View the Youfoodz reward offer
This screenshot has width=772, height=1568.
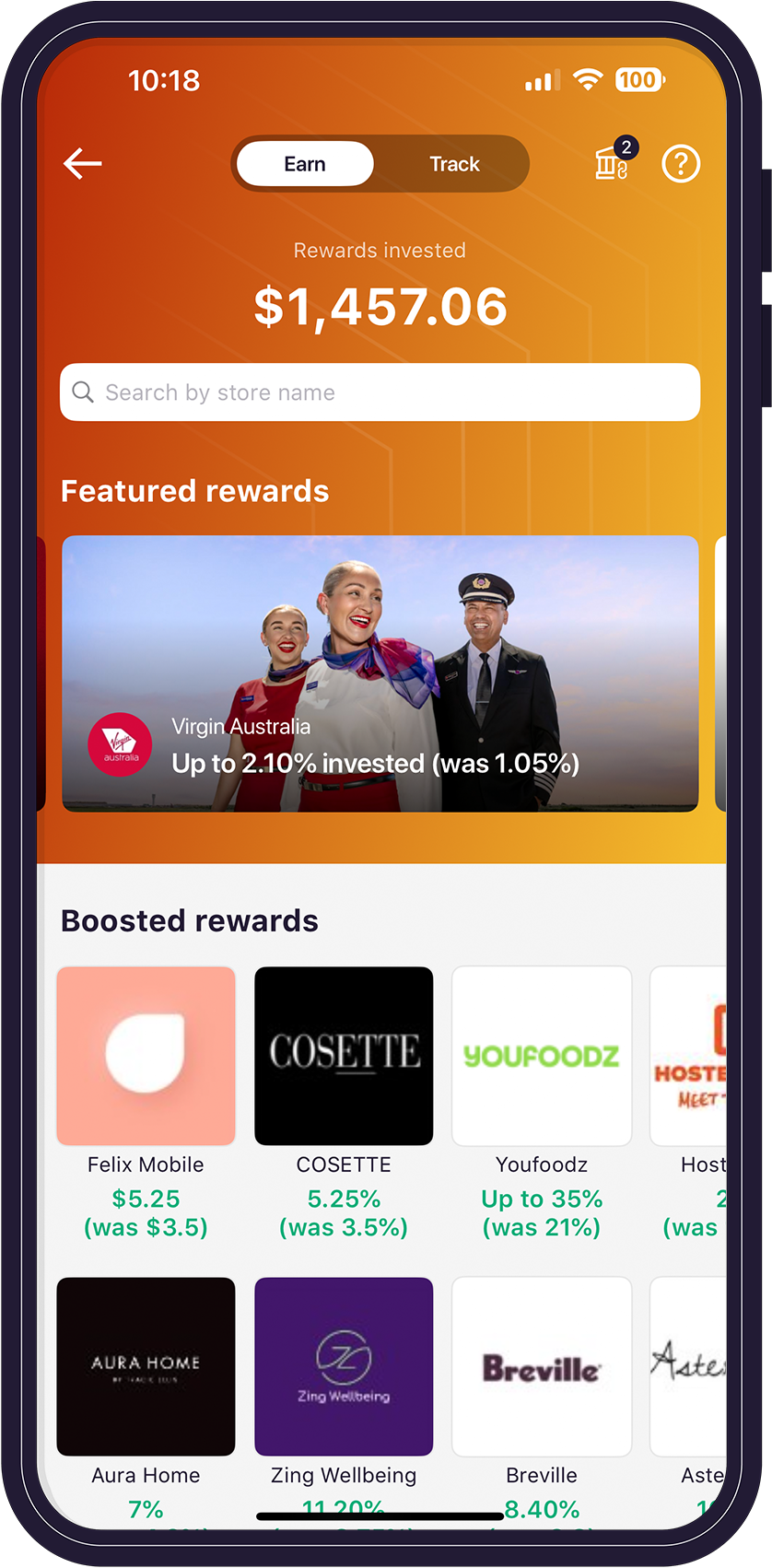542,1056
